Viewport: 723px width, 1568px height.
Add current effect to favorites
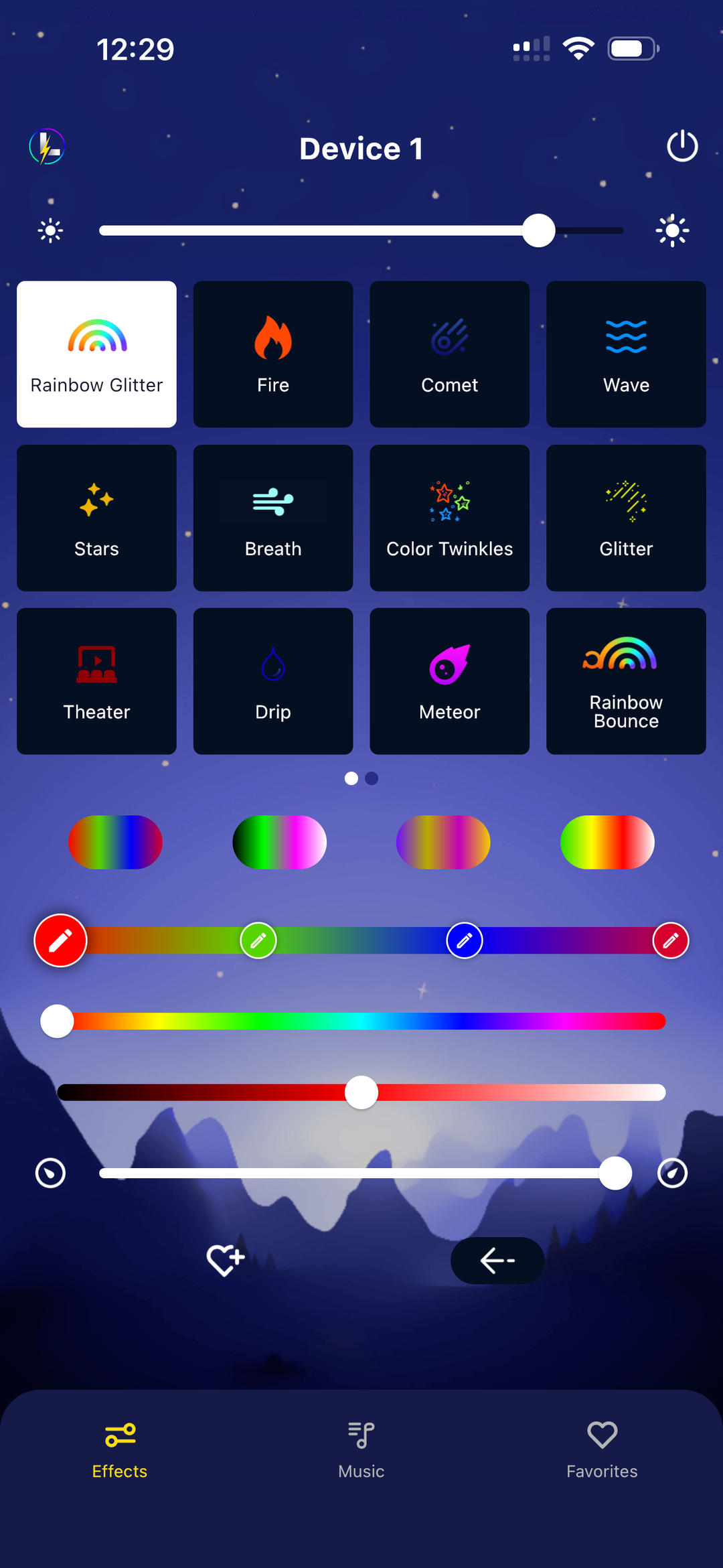[225, 1261]
